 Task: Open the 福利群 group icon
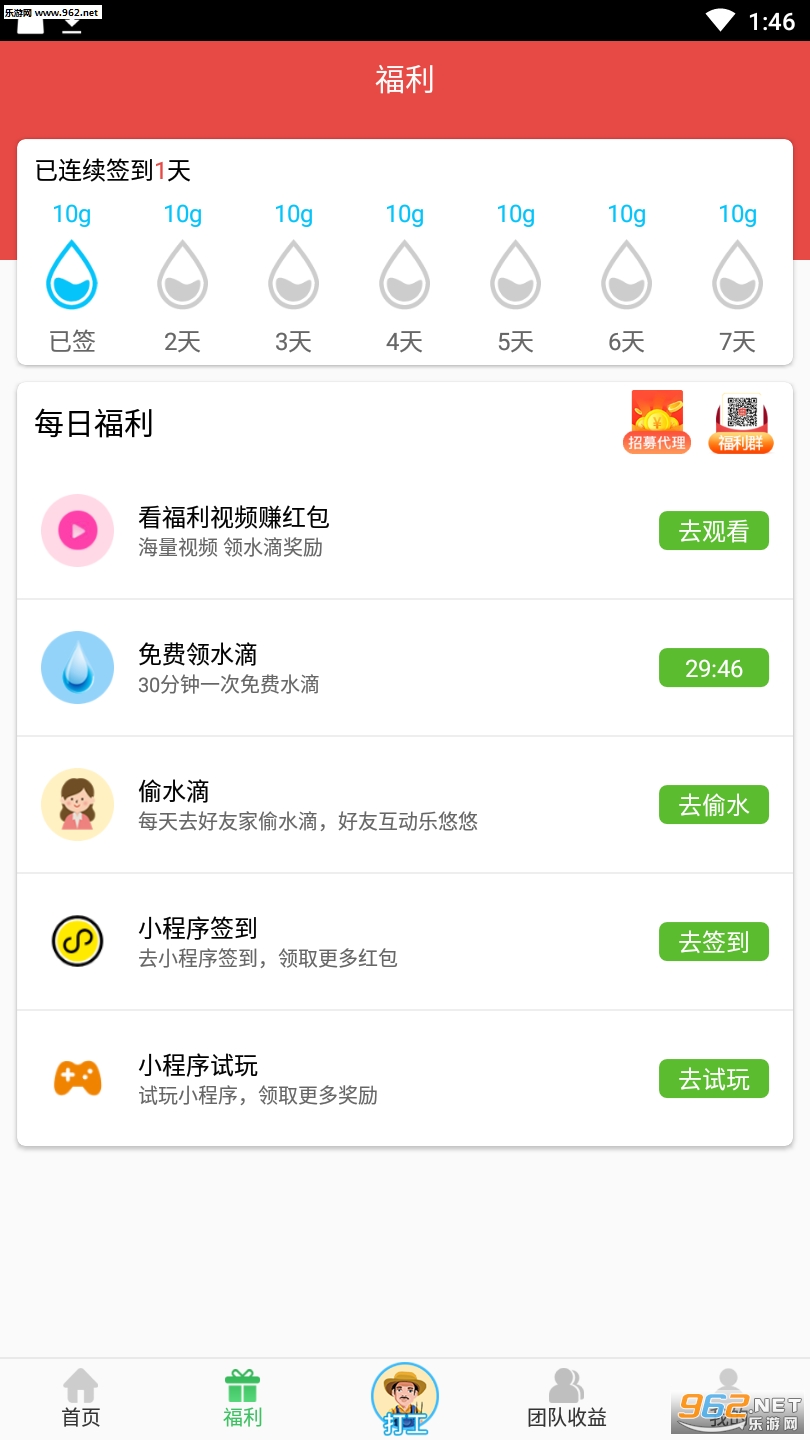point(741,422)
